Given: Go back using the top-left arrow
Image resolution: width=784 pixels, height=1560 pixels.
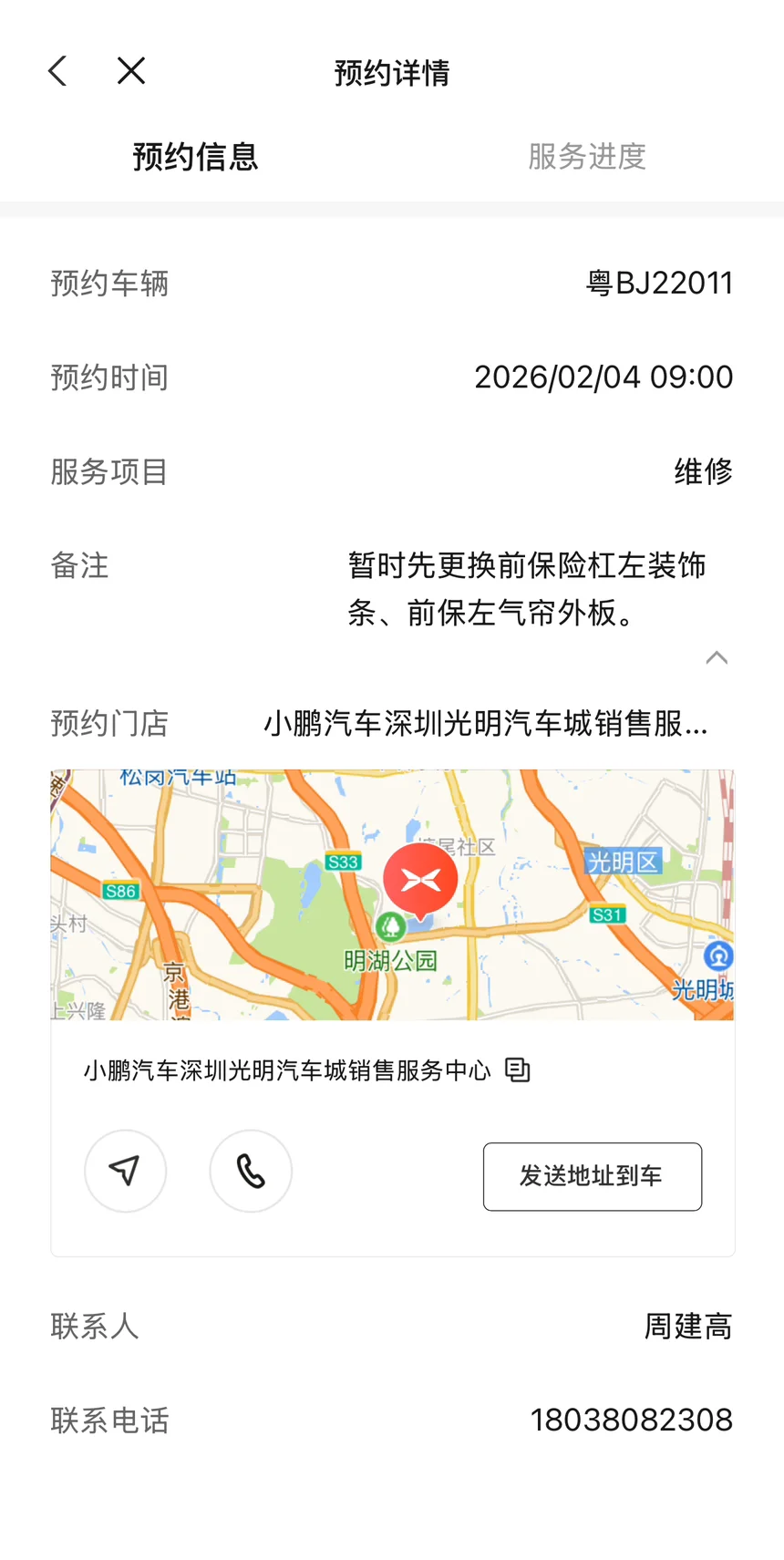Looking at the screenshot, I should point(57,71).
